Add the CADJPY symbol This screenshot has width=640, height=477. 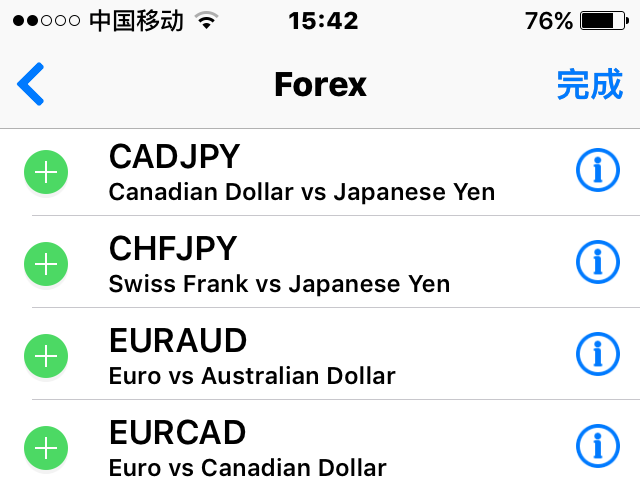(45, 172)
